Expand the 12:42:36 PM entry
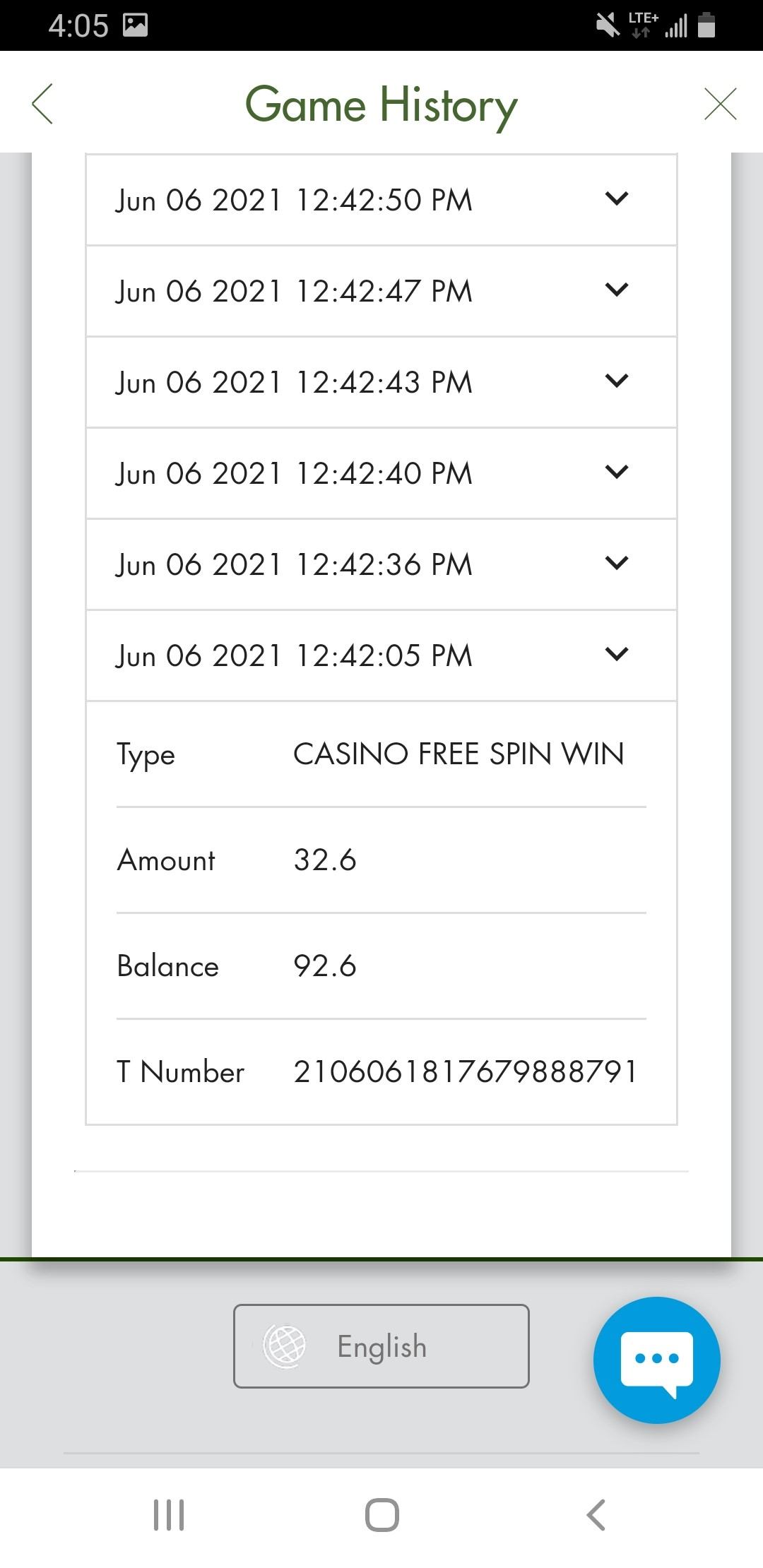 point(616,564)
